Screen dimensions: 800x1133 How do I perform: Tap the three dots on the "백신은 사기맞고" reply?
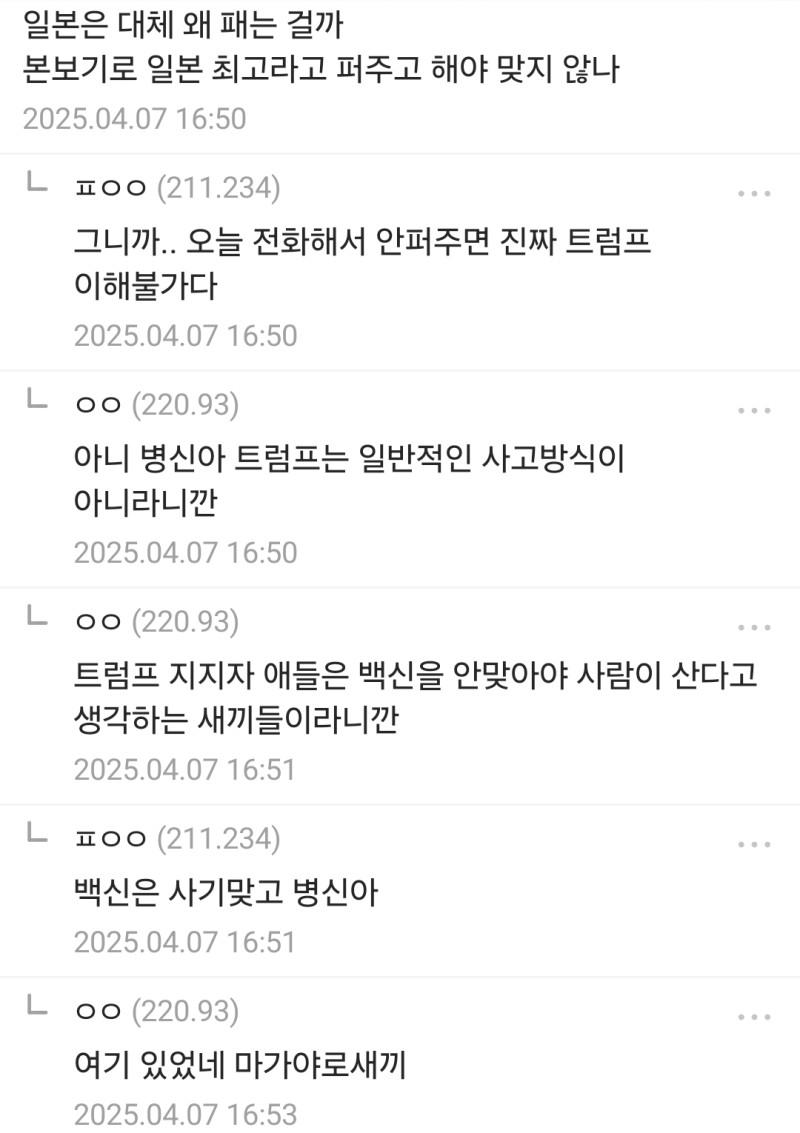(x=754, y=844)
